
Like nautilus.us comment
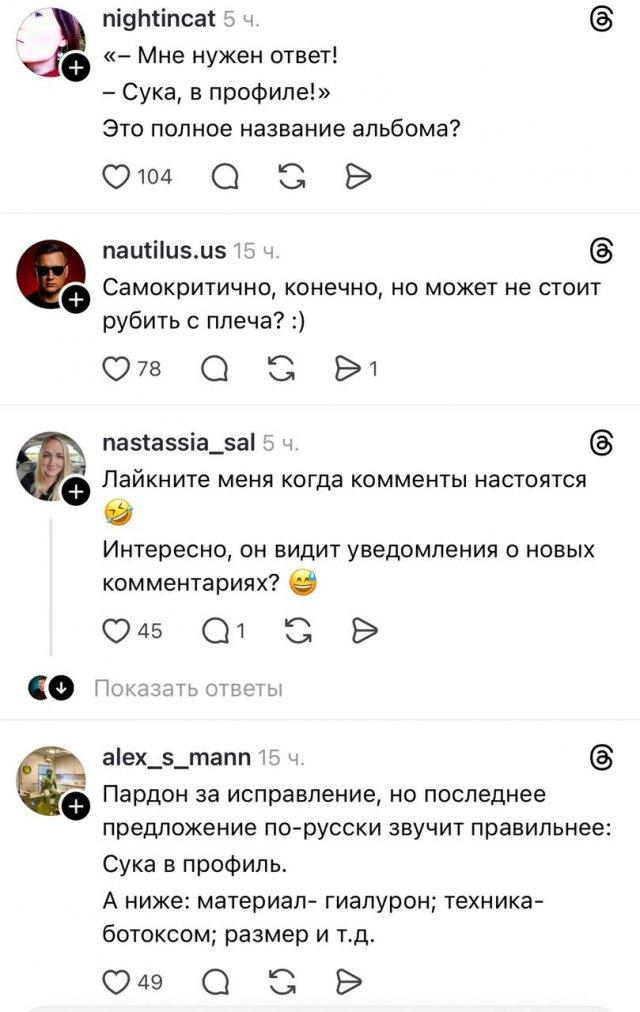(117, 370)
